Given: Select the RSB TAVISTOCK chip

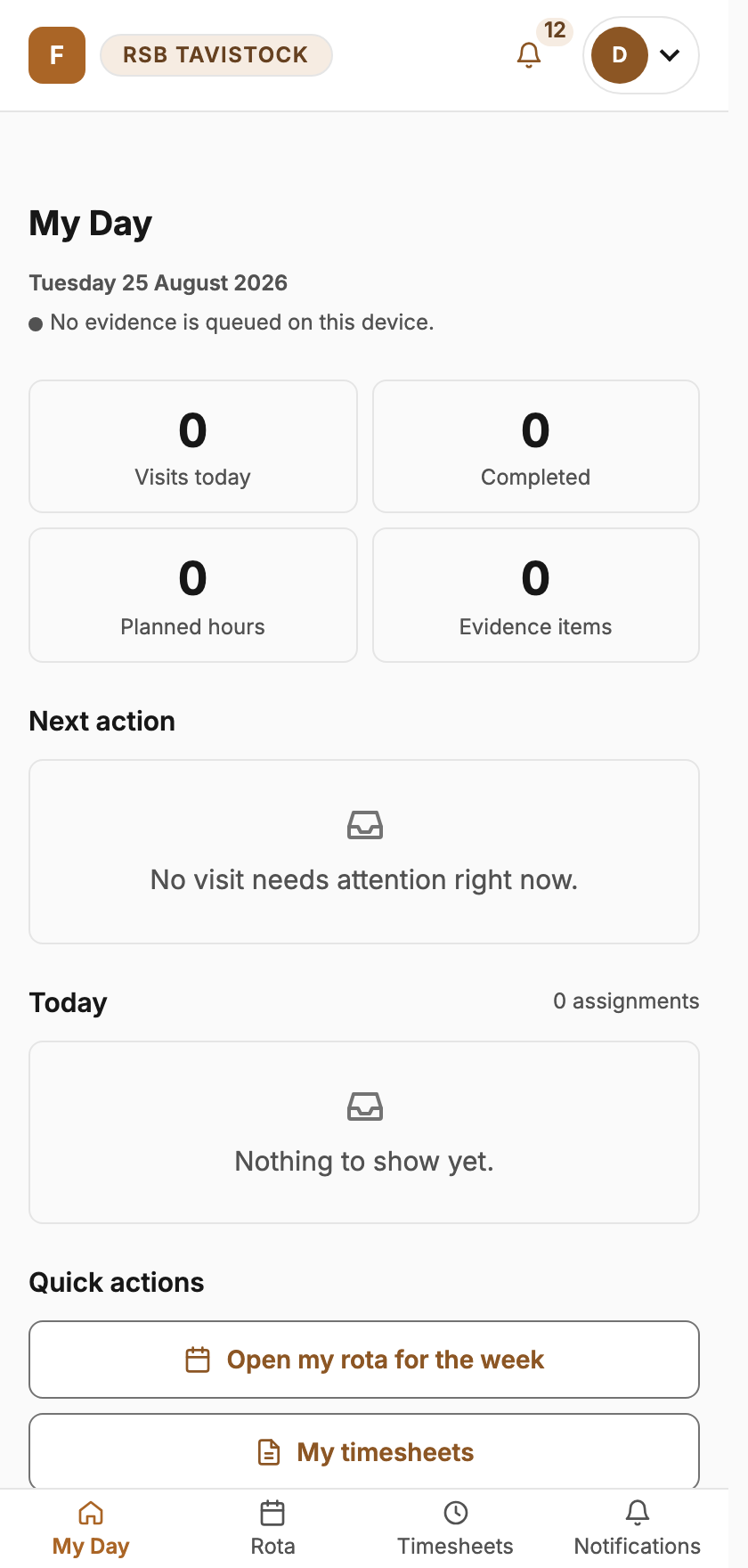Looking at the screenshot, I should (216, 55).
